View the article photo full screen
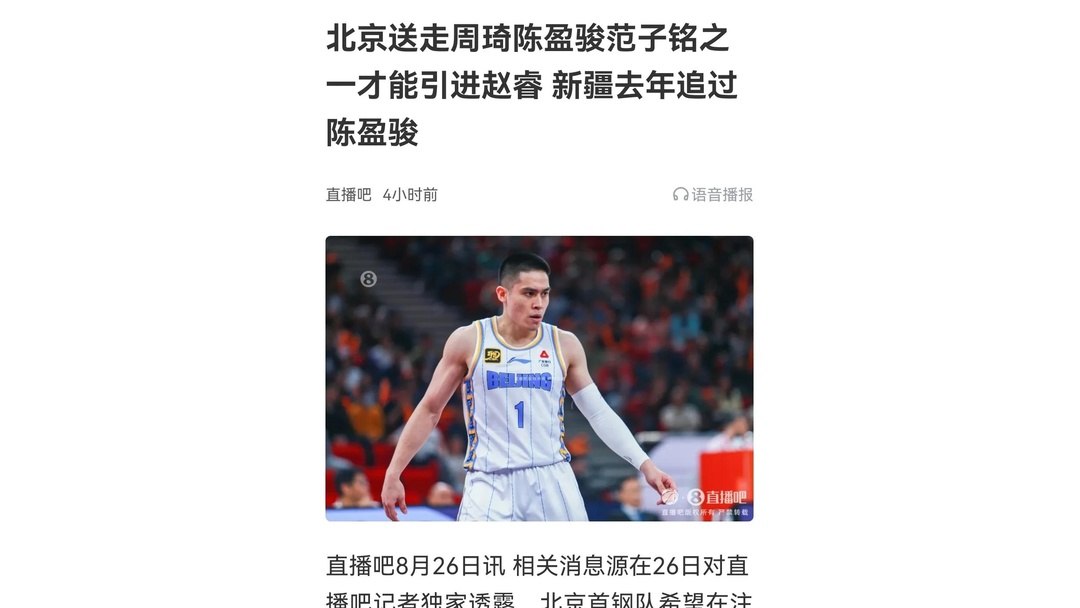This screenshot has height=608, width=1080. pyautogui.click(x=539, y=378)
